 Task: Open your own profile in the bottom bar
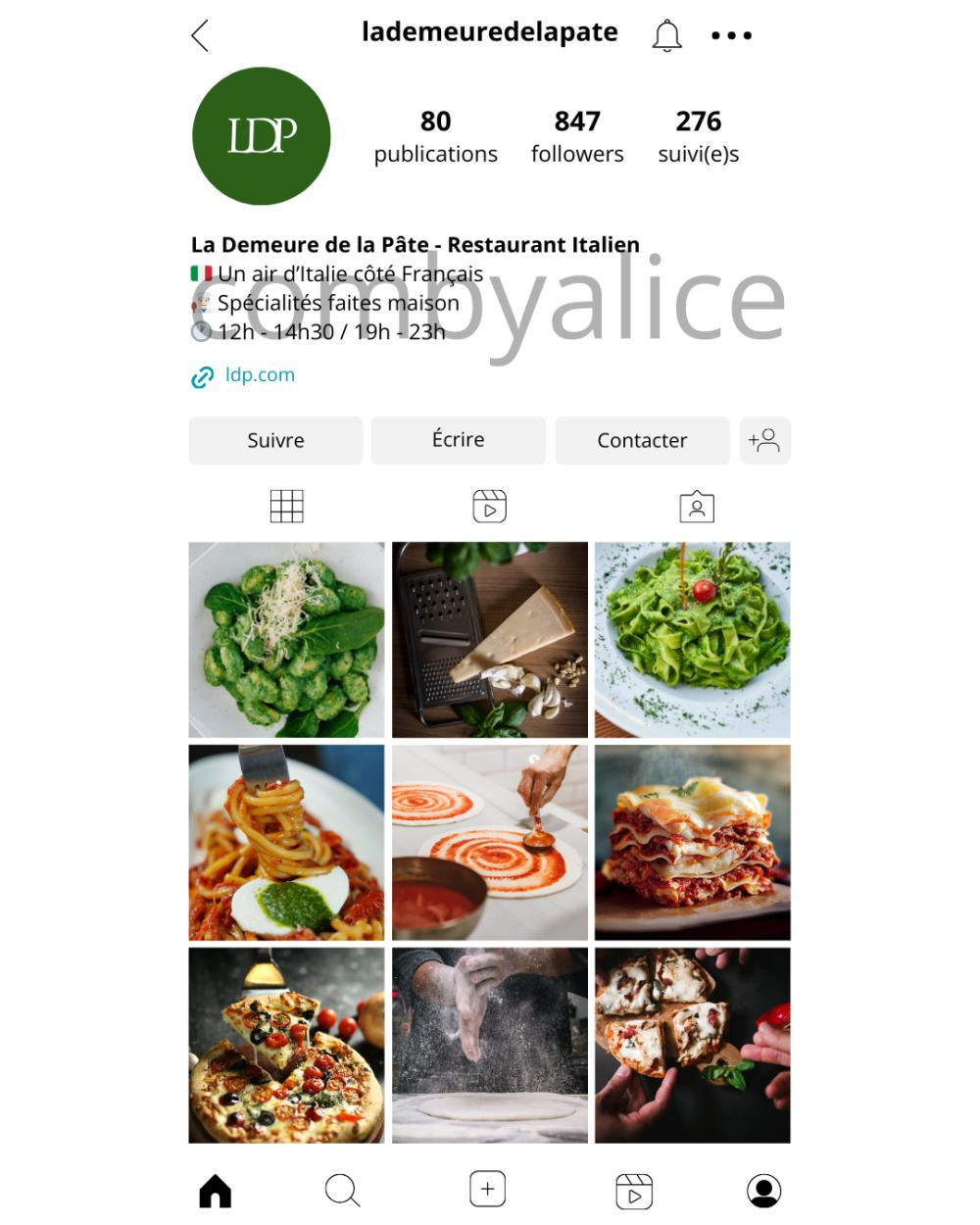click(x=764, y=1191)
